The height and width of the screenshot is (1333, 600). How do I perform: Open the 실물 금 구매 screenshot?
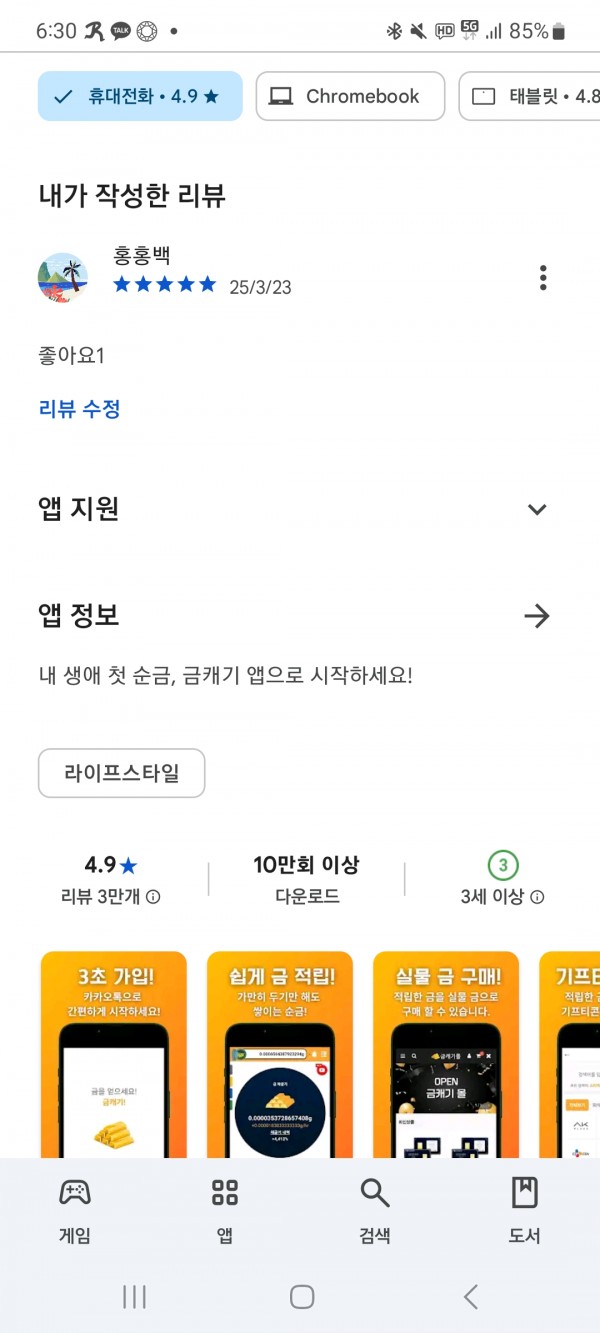coord(446,1054)
